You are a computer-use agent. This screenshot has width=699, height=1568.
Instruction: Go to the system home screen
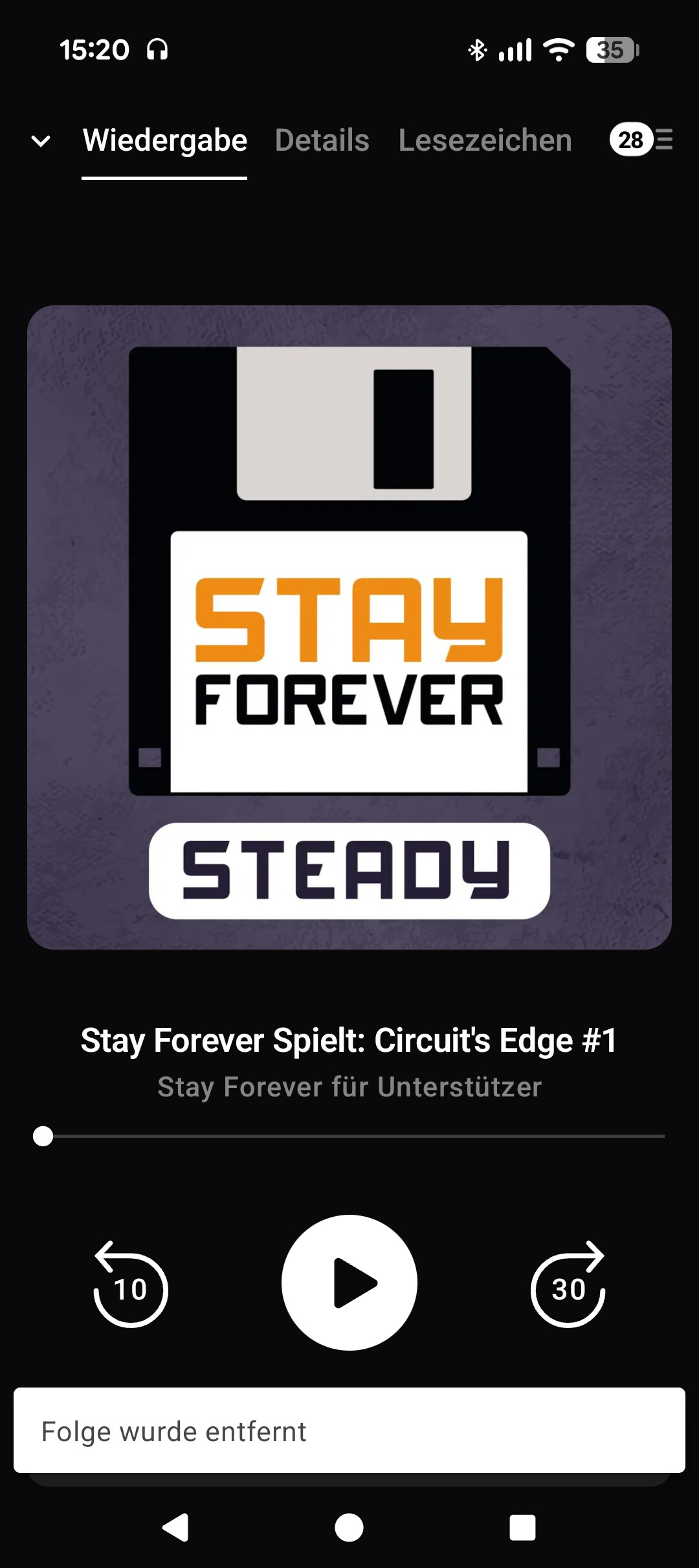tap(349, 1528)
